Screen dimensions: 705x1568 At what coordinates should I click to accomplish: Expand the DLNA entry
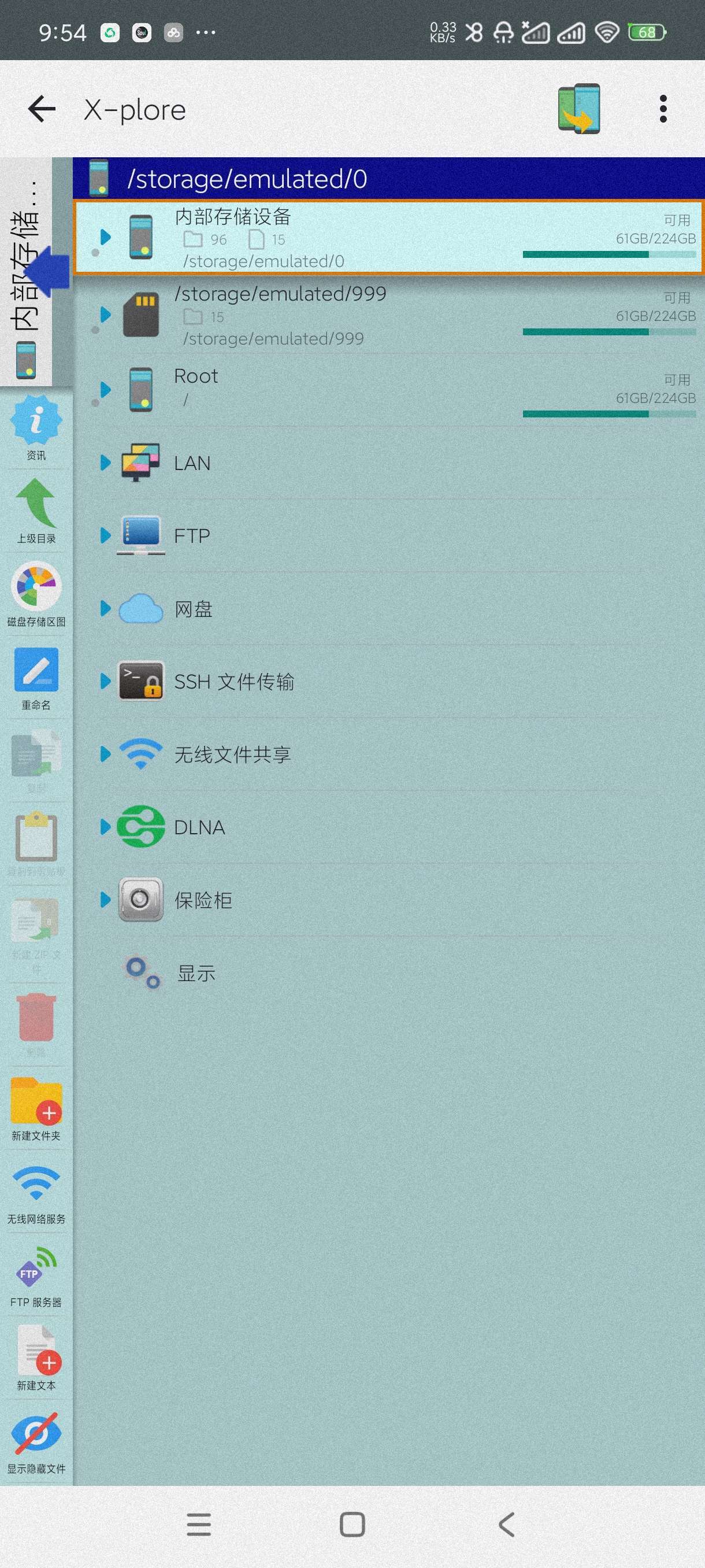click(x=105, y=827)
